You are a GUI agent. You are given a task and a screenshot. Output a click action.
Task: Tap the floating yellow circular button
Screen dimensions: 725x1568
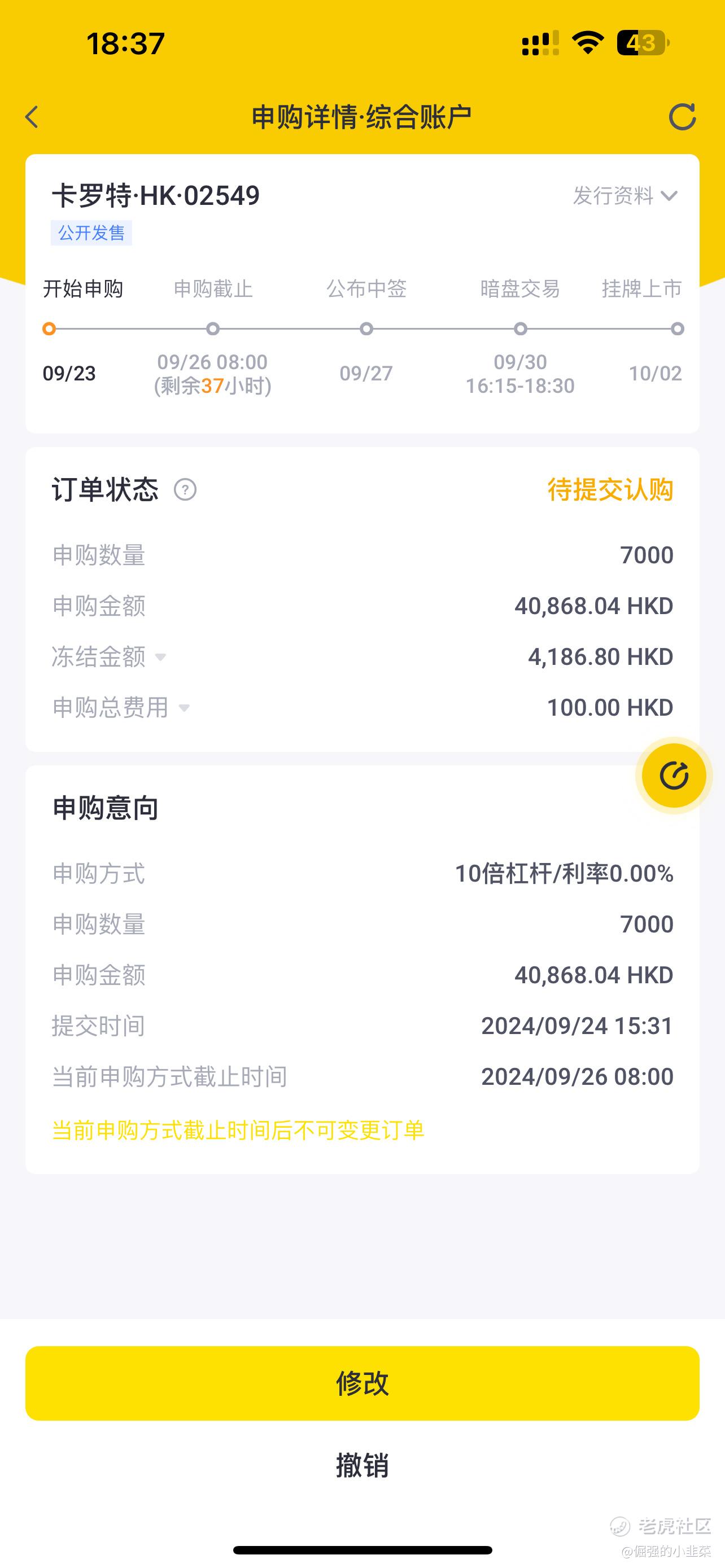(674, 776)
